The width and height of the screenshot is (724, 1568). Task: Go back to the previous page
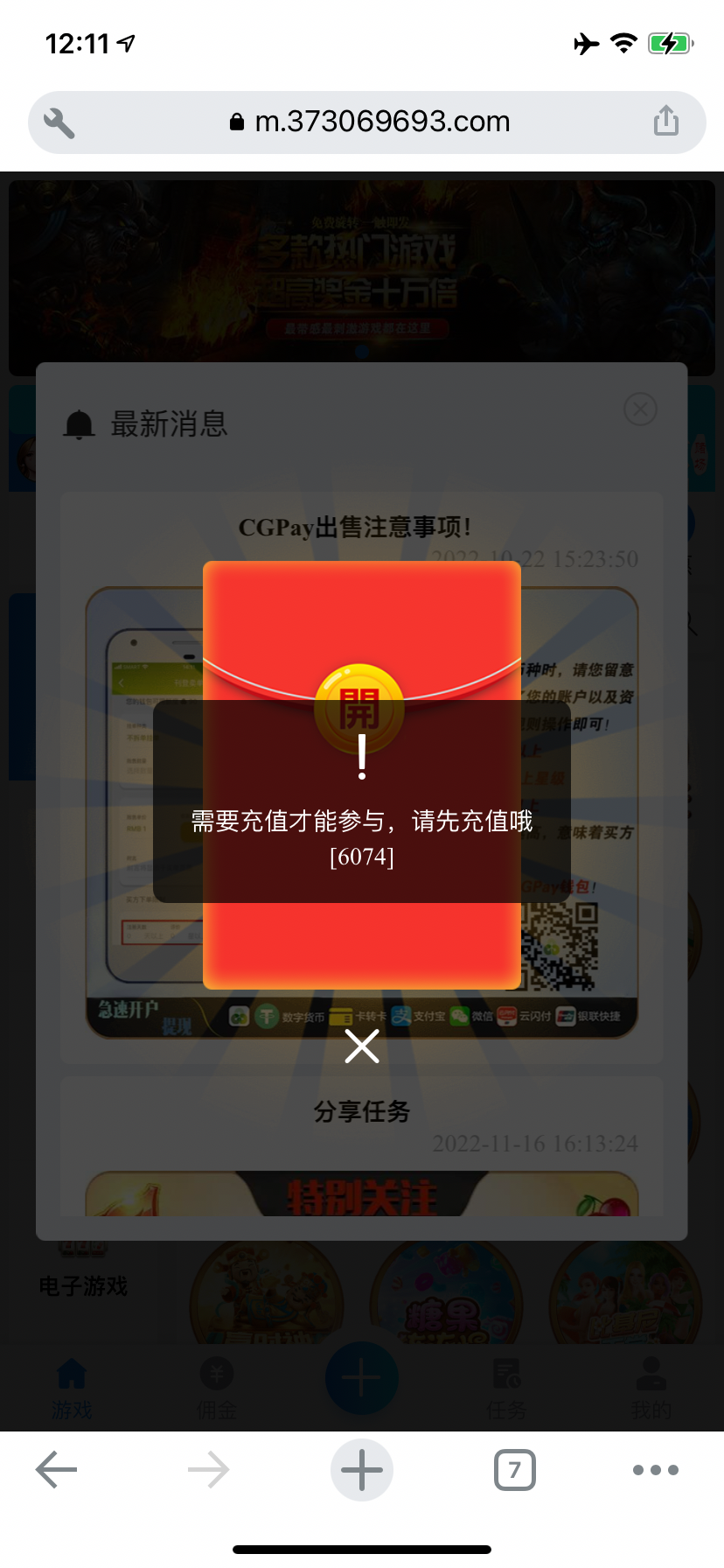[x=57, y=1469]
